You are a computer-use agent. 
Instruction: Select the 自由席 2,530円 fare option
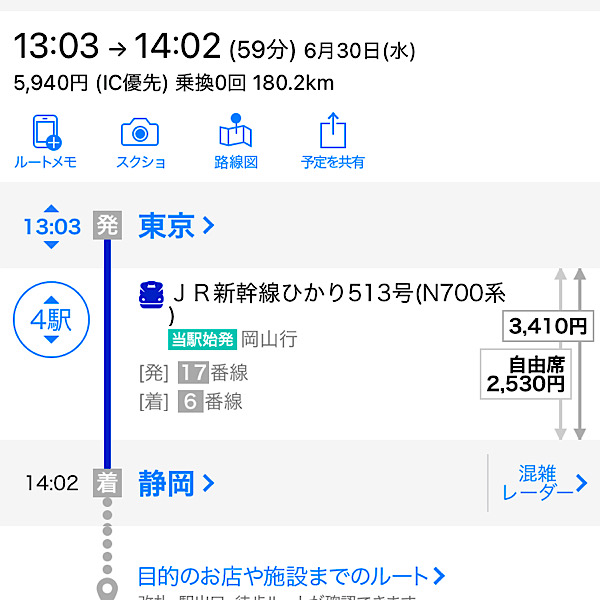coord(525,372)
